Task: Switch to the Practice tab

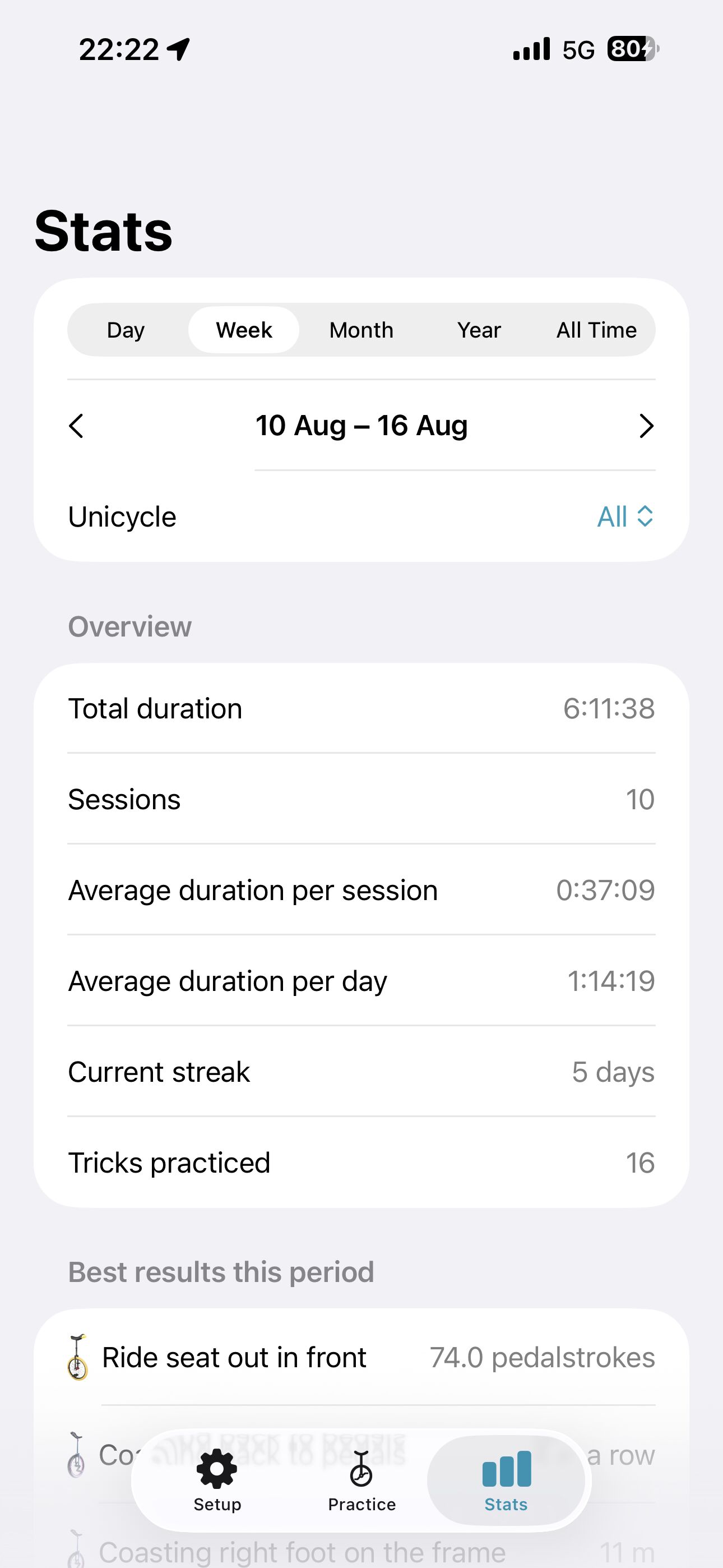Action: tap(361, 1481)
